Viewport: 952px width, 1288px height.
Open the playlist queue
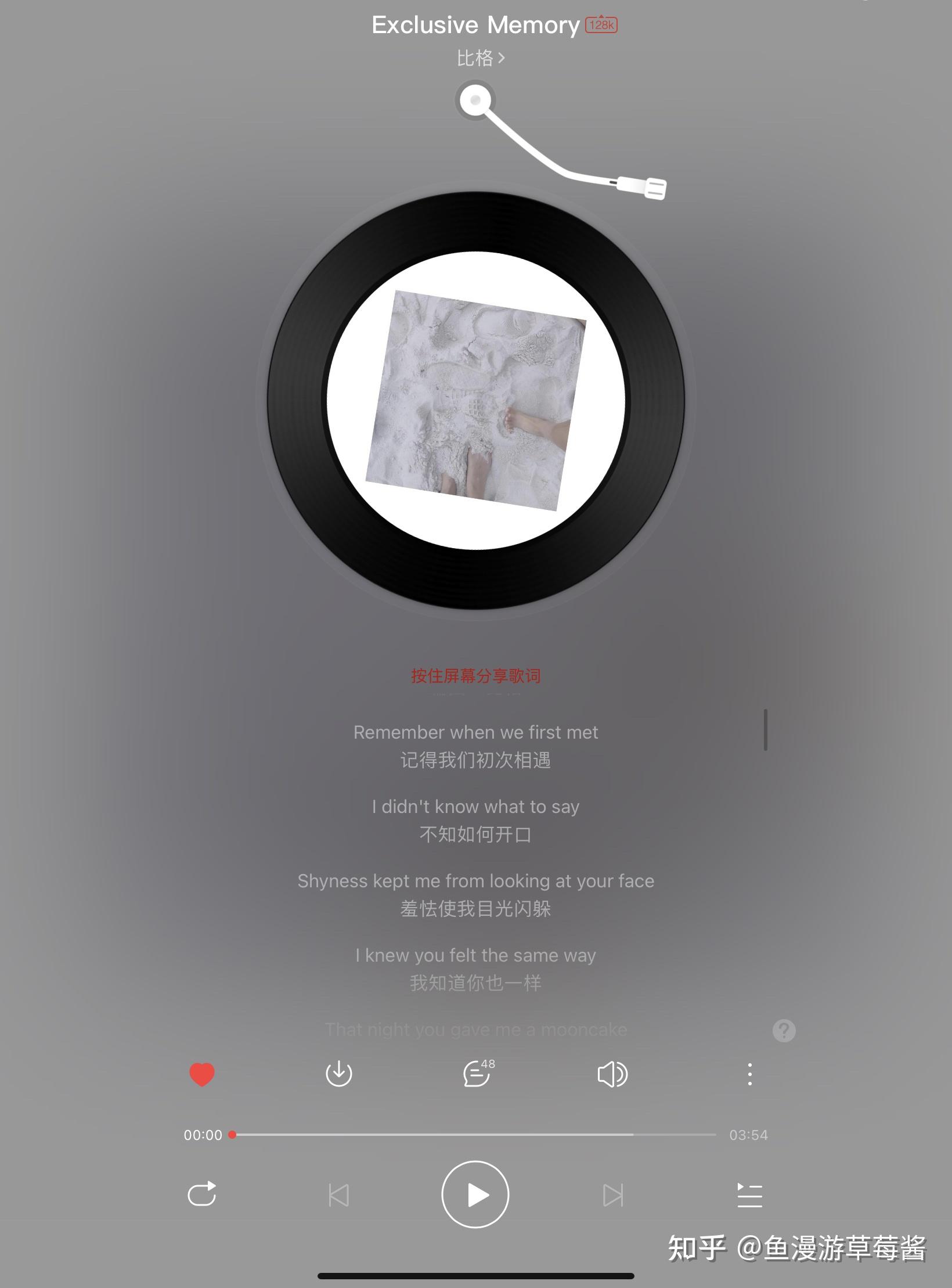[749, 1195]
